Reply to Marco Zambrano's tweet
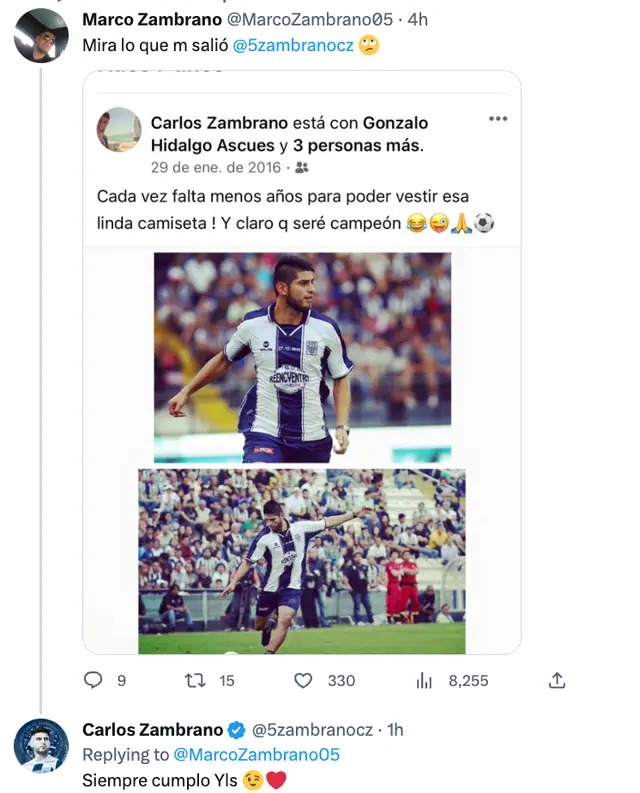This screenshot has width=640, height=793. pos(94,680)
